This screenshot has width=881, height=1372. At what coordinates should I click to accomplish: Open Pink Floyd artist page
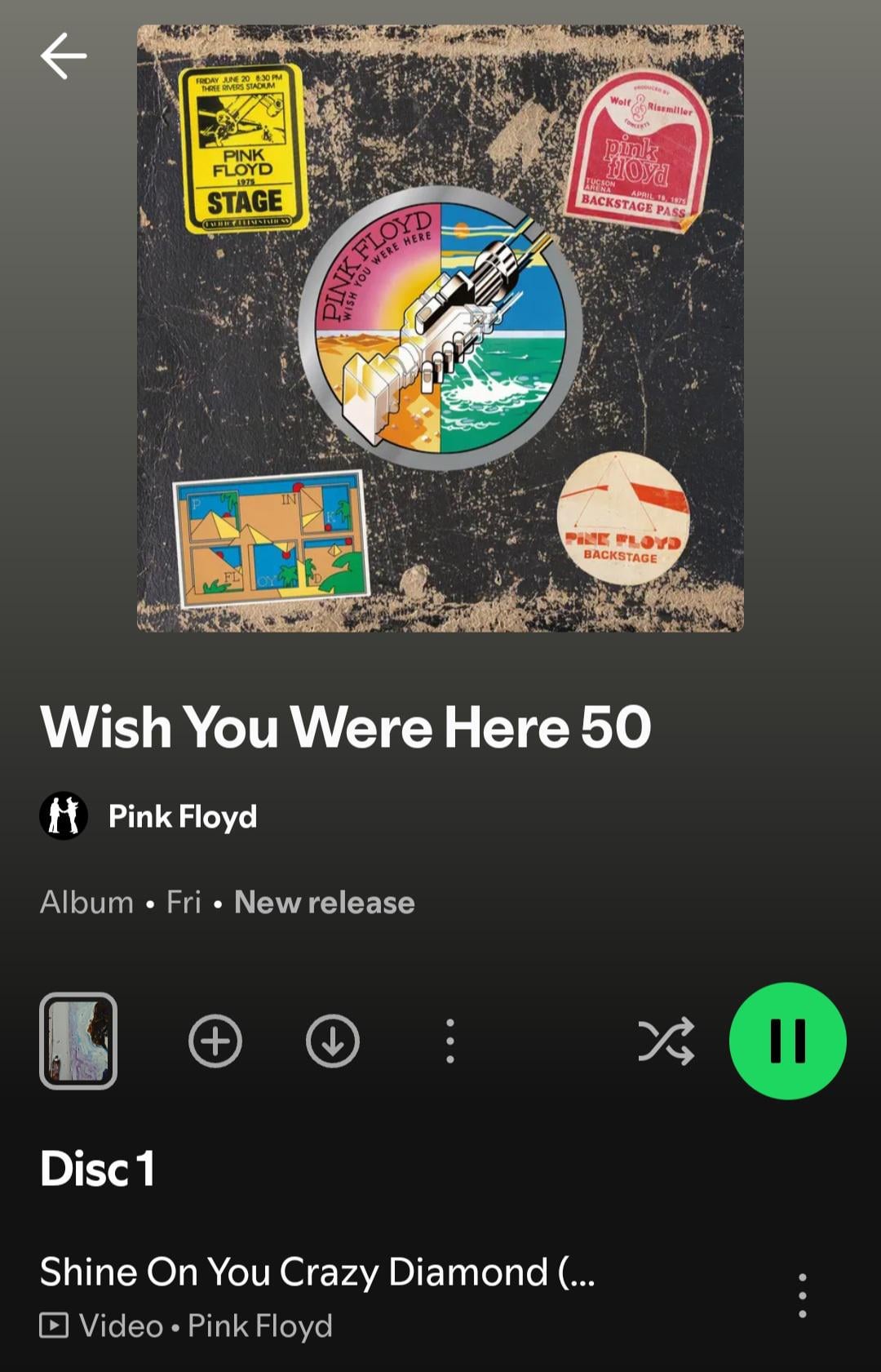(x=182, y=816)
